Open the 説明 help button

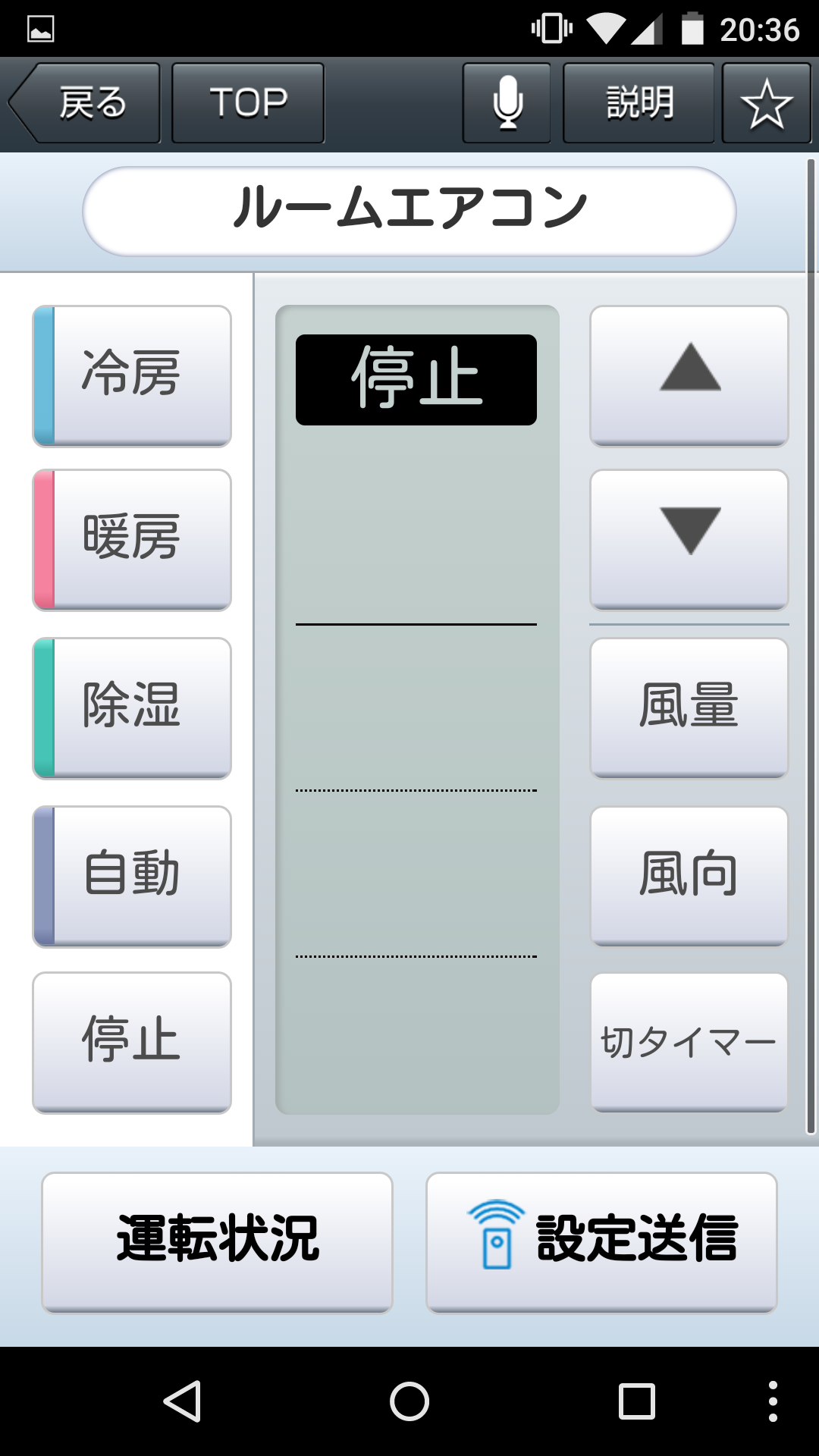point(639,103)
